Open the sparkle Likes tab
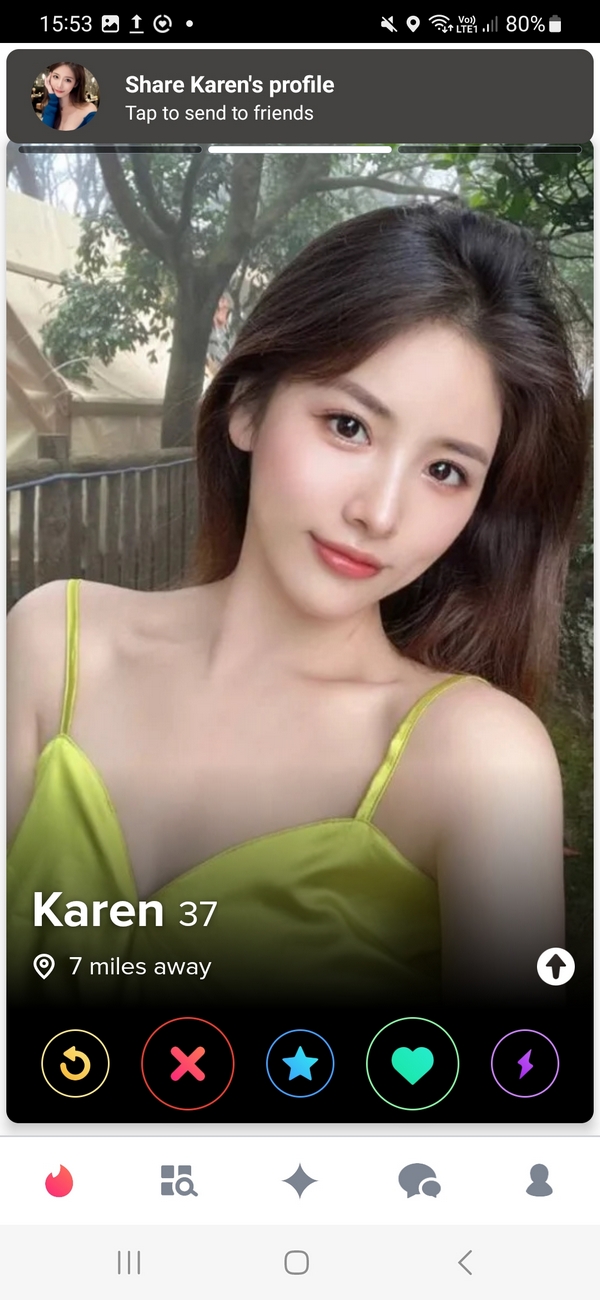The height and width of the screenshot is (1300, 600). tap(300, 1181)
